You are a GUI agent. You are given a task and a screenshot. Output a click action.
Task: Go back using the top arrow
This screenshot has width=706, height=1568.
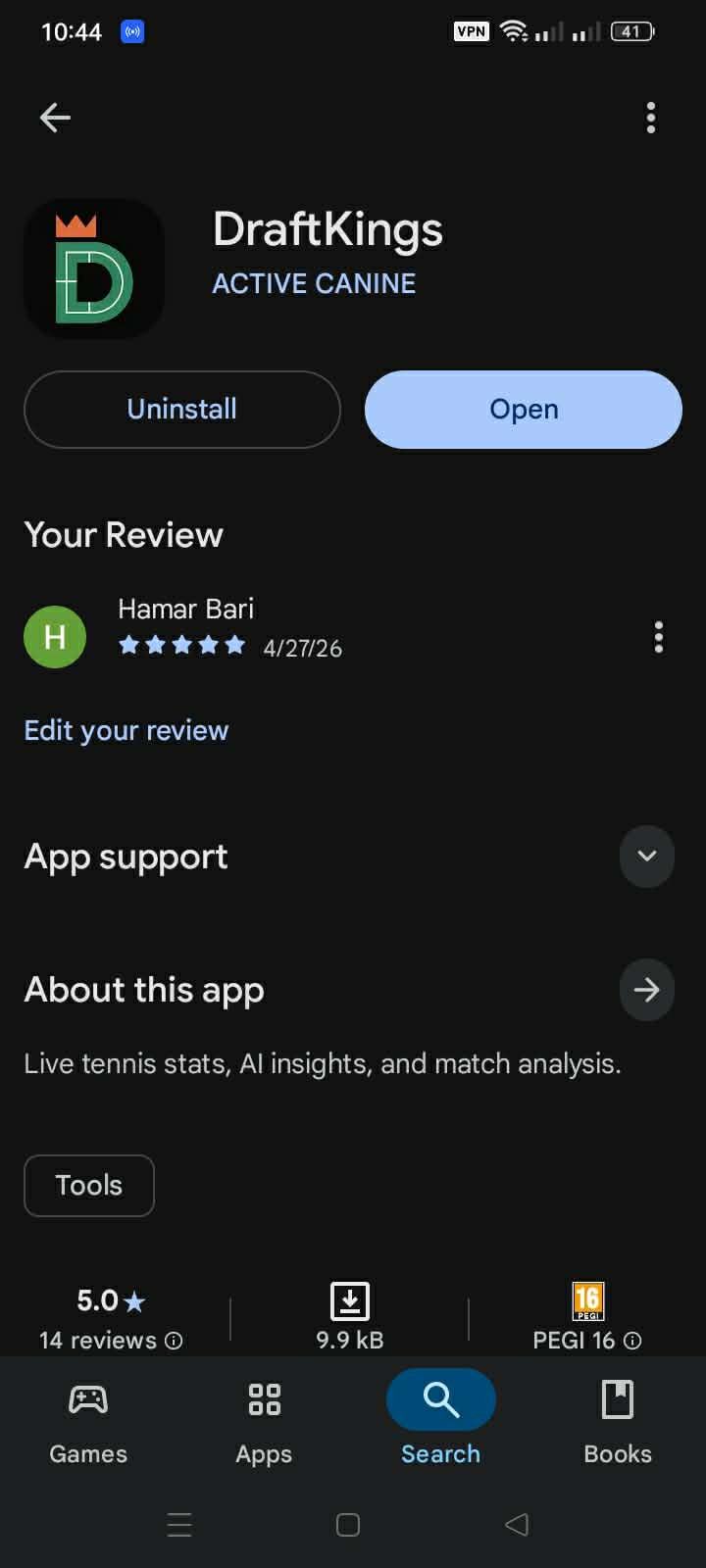click(x=55, y=118)
